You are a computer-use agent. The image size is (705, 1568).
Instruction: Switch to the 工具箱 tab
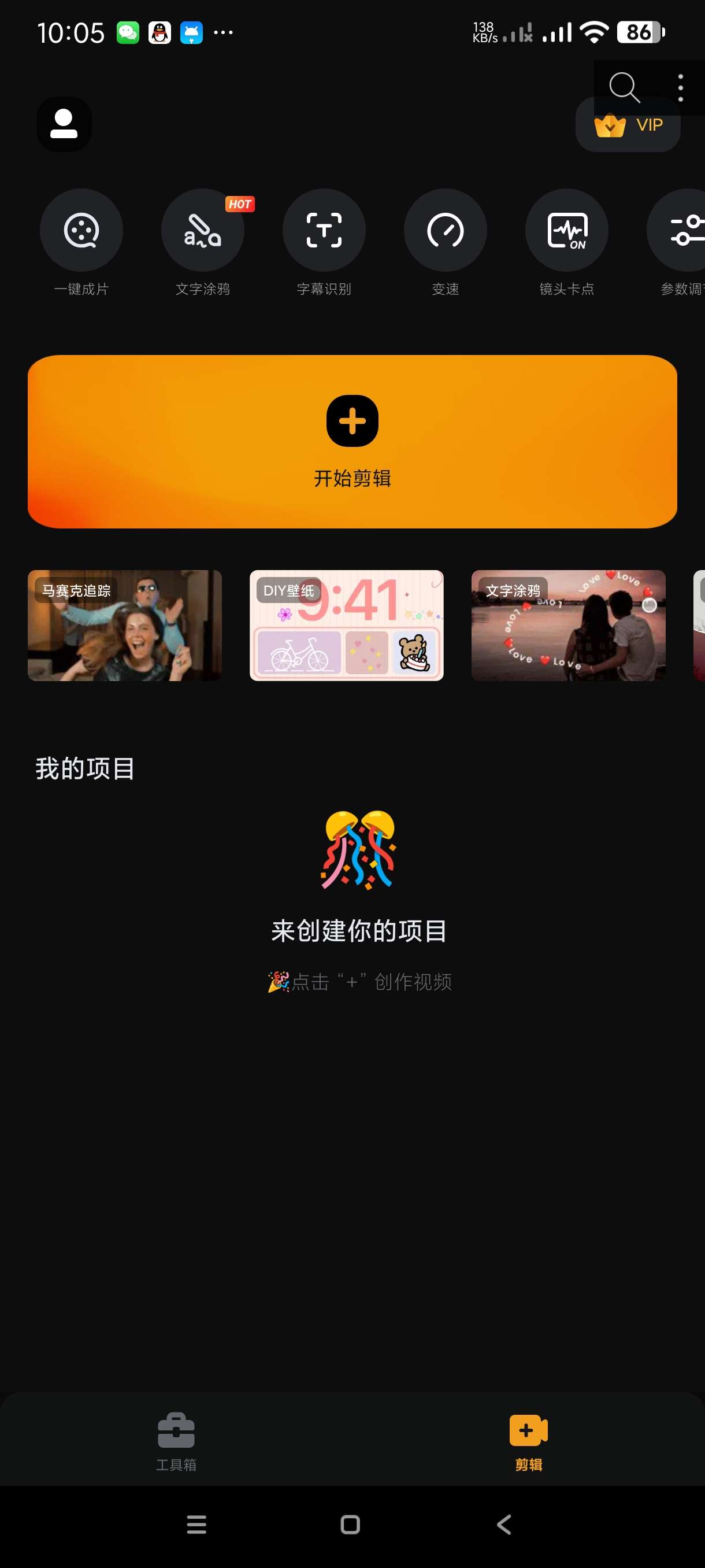[x=176, y=1441]
